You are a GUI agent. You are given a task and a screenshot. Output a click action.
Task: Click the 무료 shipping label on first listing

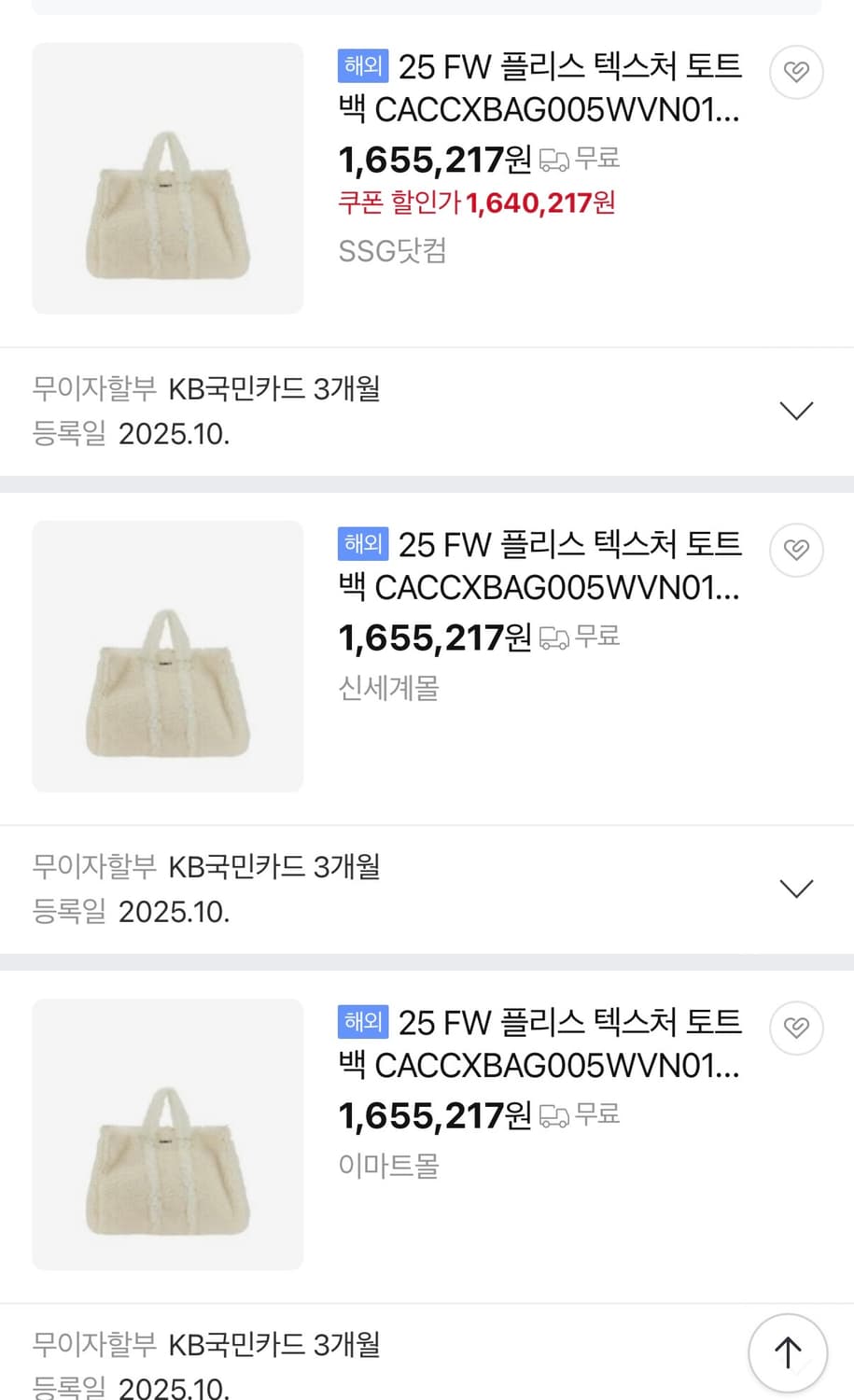click(595, 160)
